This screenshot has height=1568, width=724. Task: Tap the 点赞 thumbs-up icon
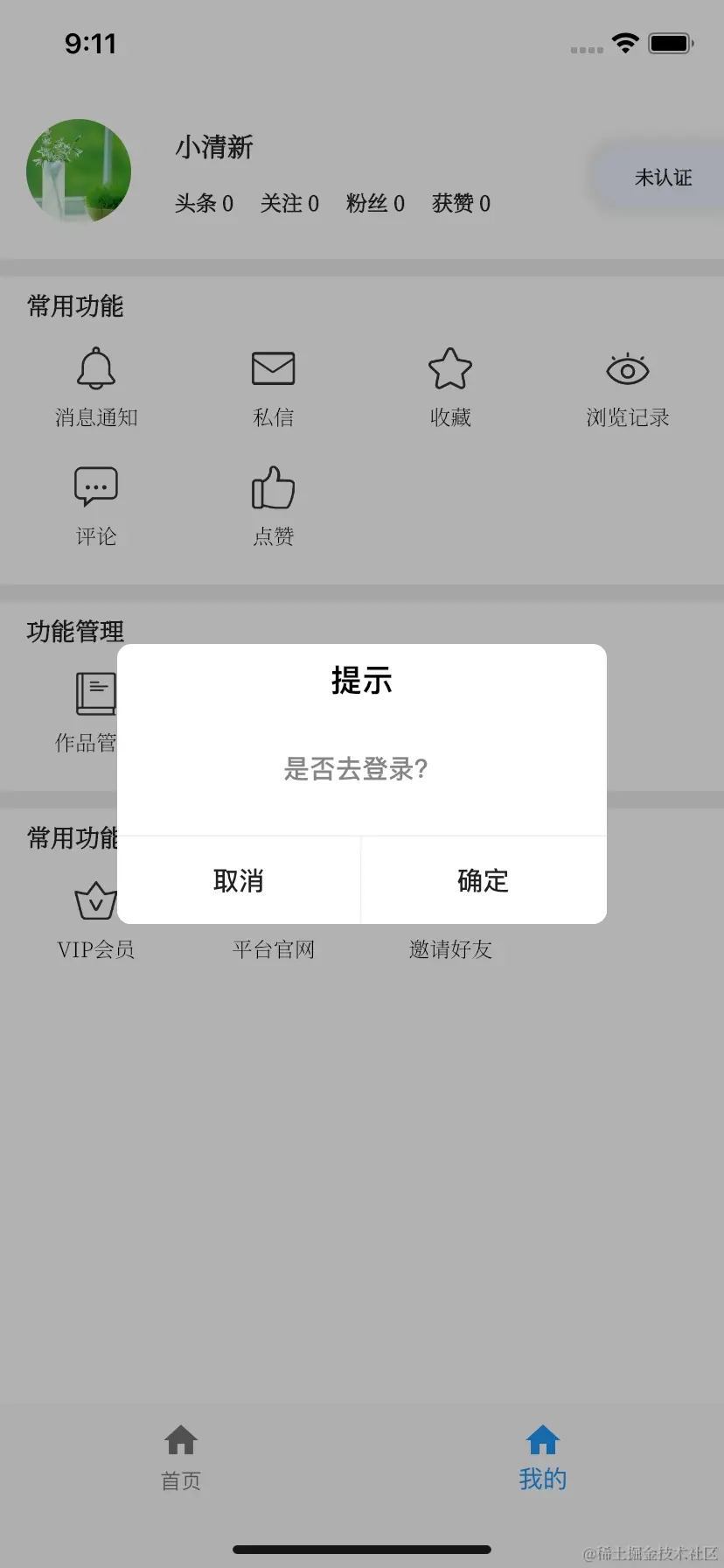pos(274,487)
